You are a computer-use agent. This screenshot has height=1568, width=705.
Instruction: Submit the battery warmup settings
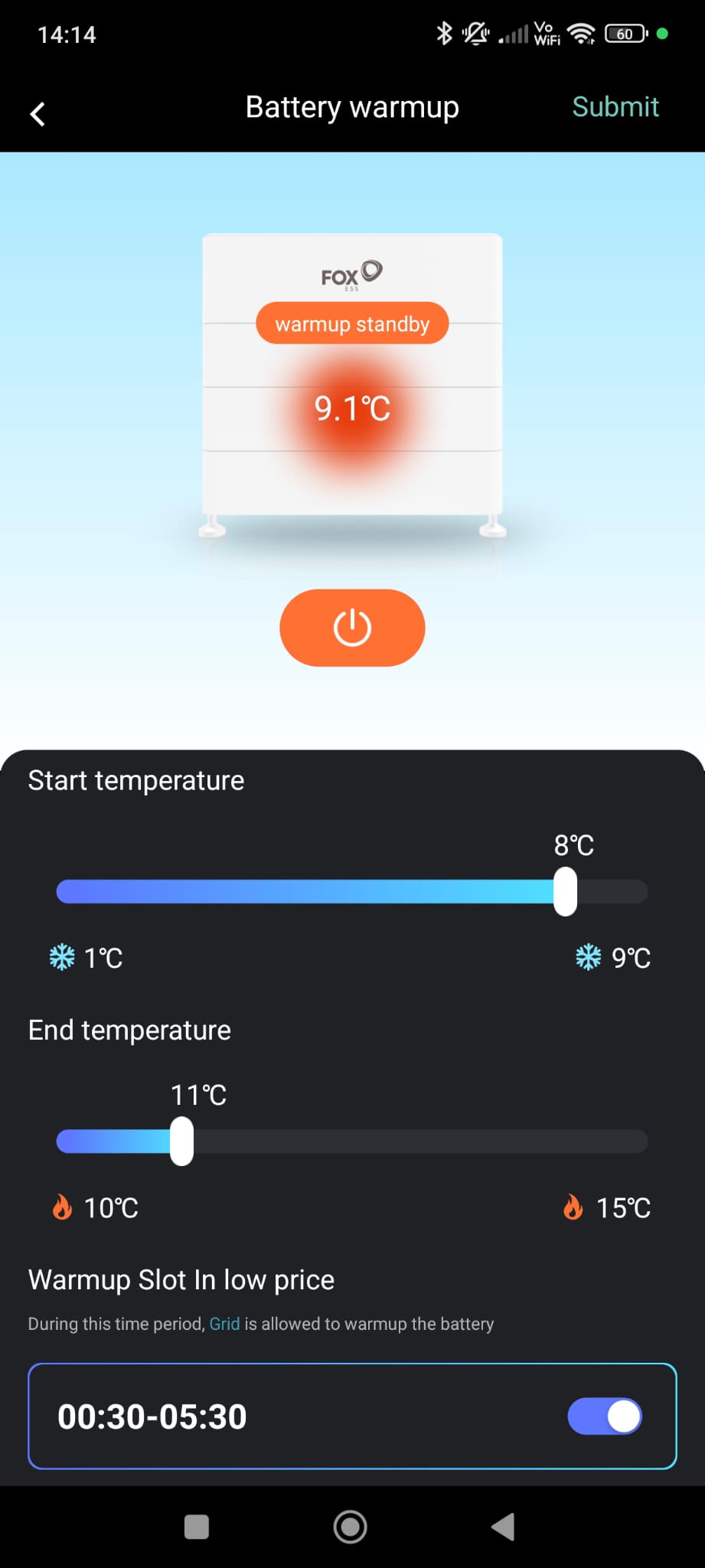(615, 106)
